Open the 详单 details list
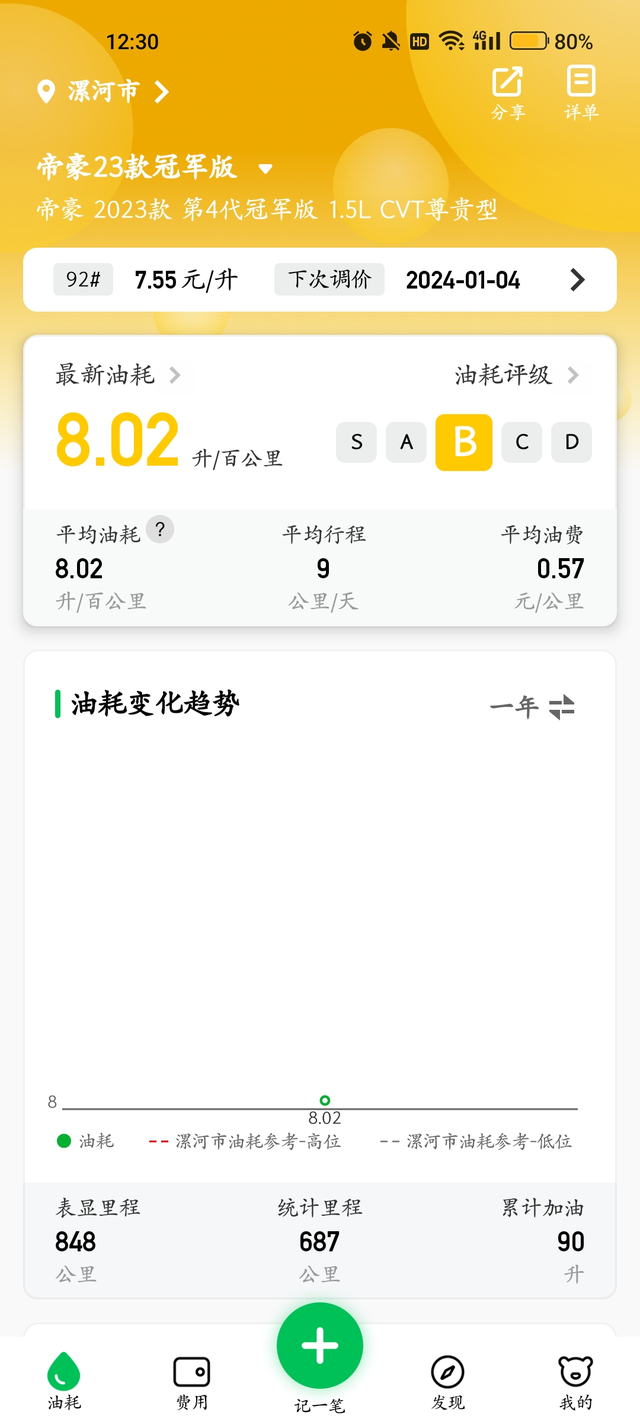Viewport: 640px width, 1422px height. click(581, 92)
